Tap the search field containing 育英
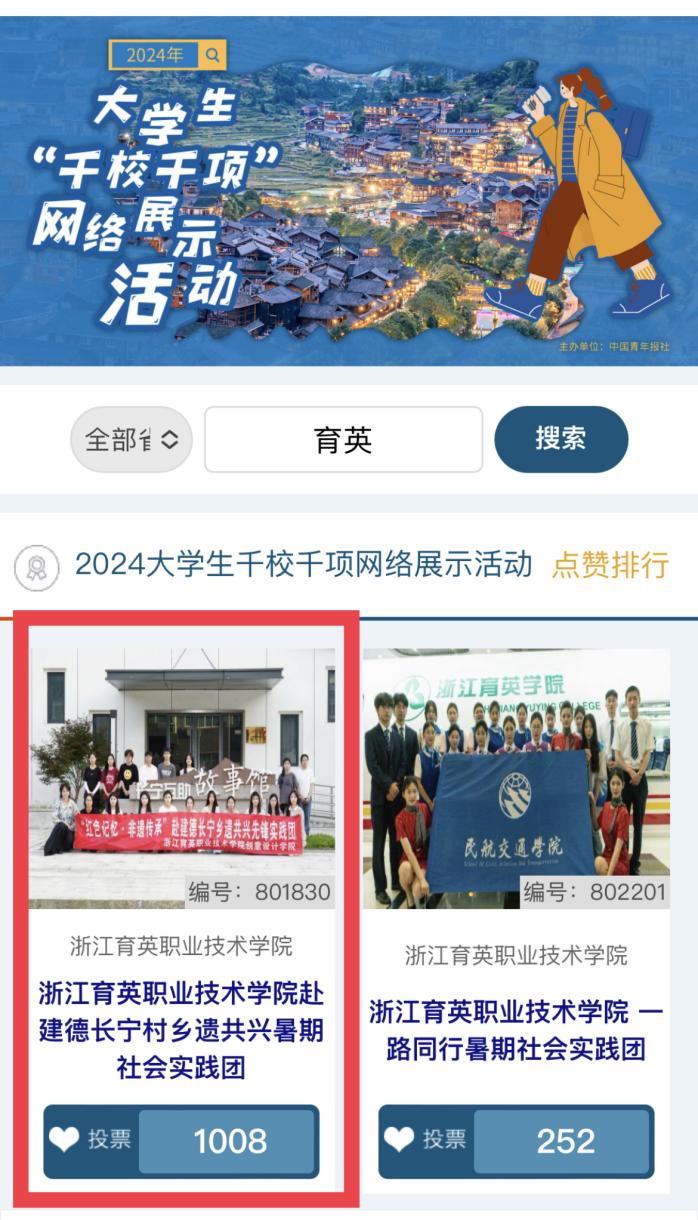Screen dimensions: 698x1220 343,439
